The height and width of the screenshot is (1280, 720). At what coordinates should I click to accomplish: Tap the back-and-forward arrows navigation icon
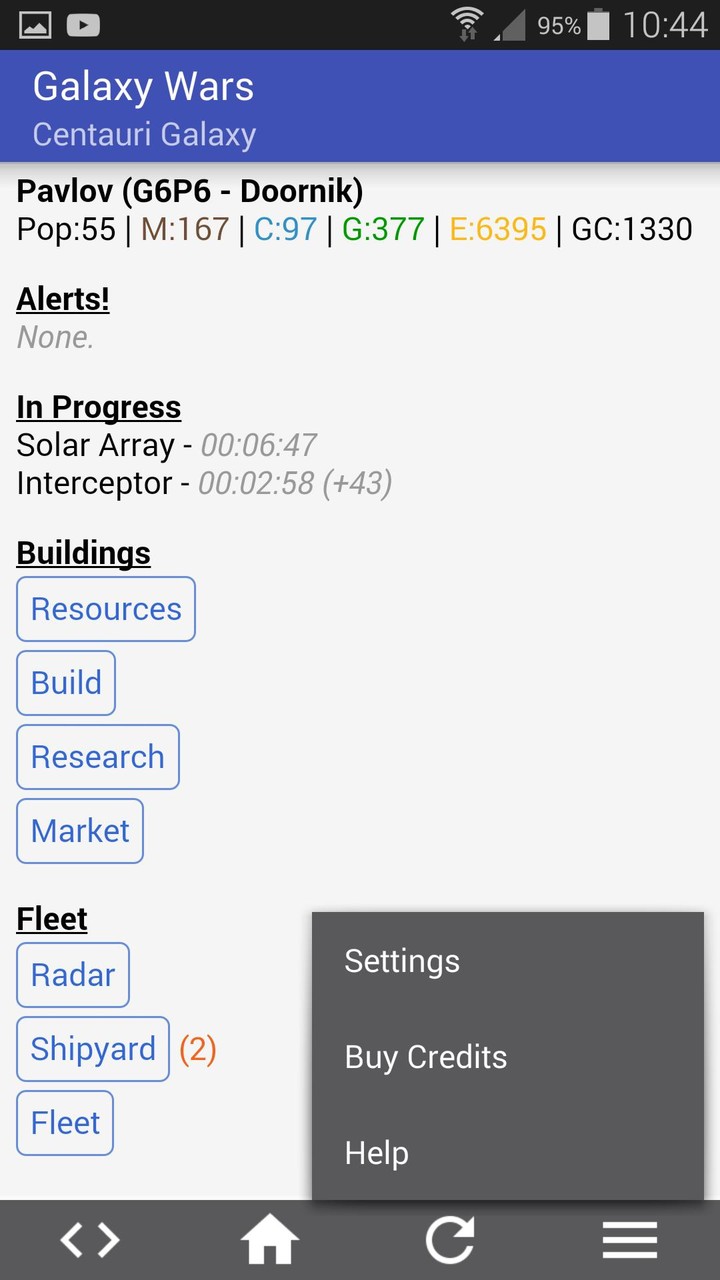89,1239
